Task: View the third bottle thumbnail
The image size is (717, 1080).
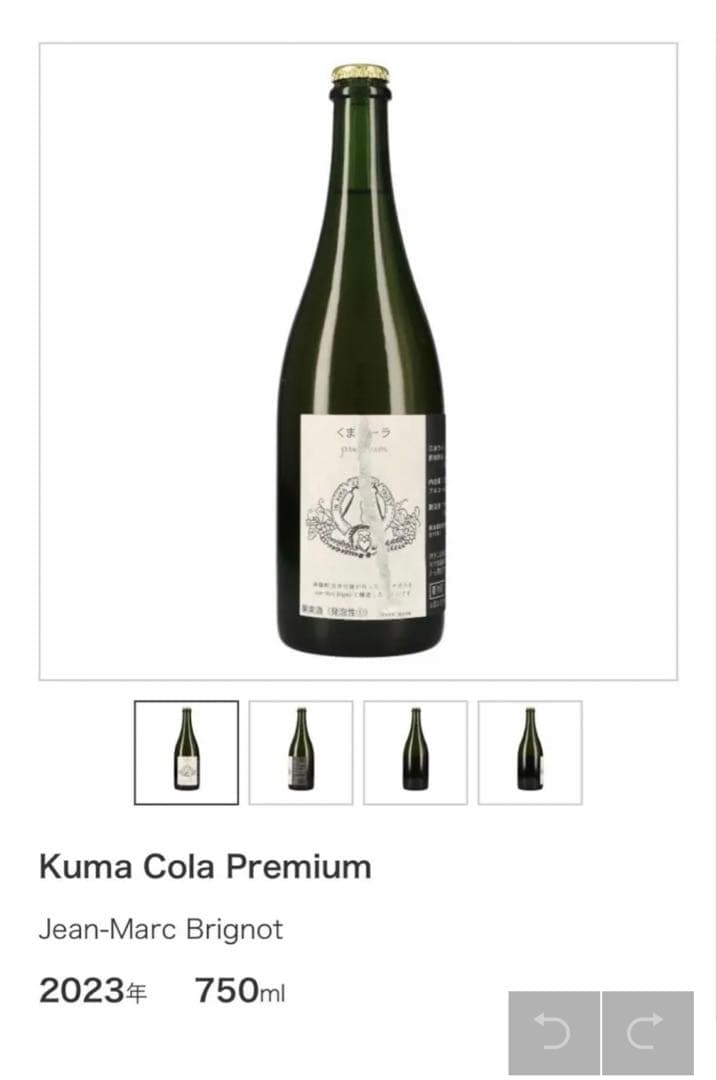Action: click(x=415, y=752)
